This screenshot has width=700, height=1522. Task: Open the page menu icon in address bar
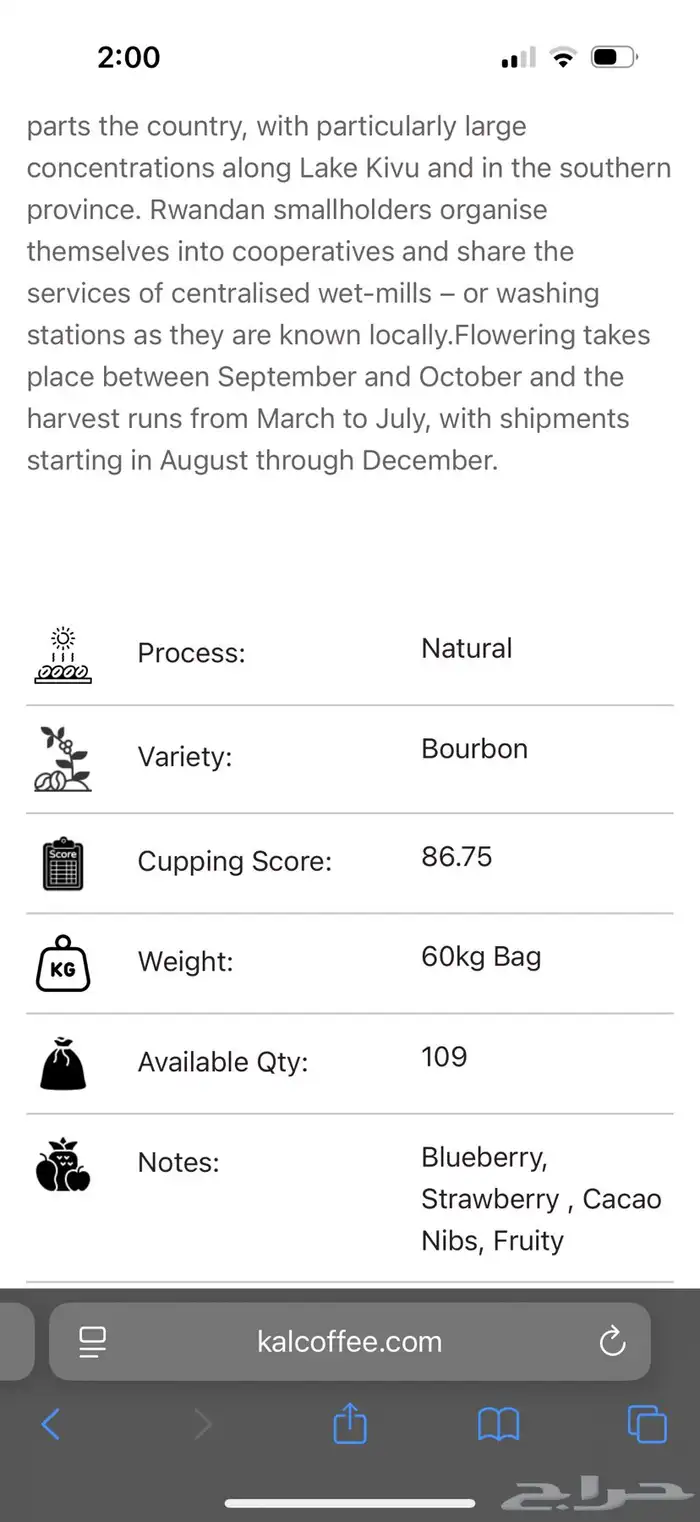93,1341
